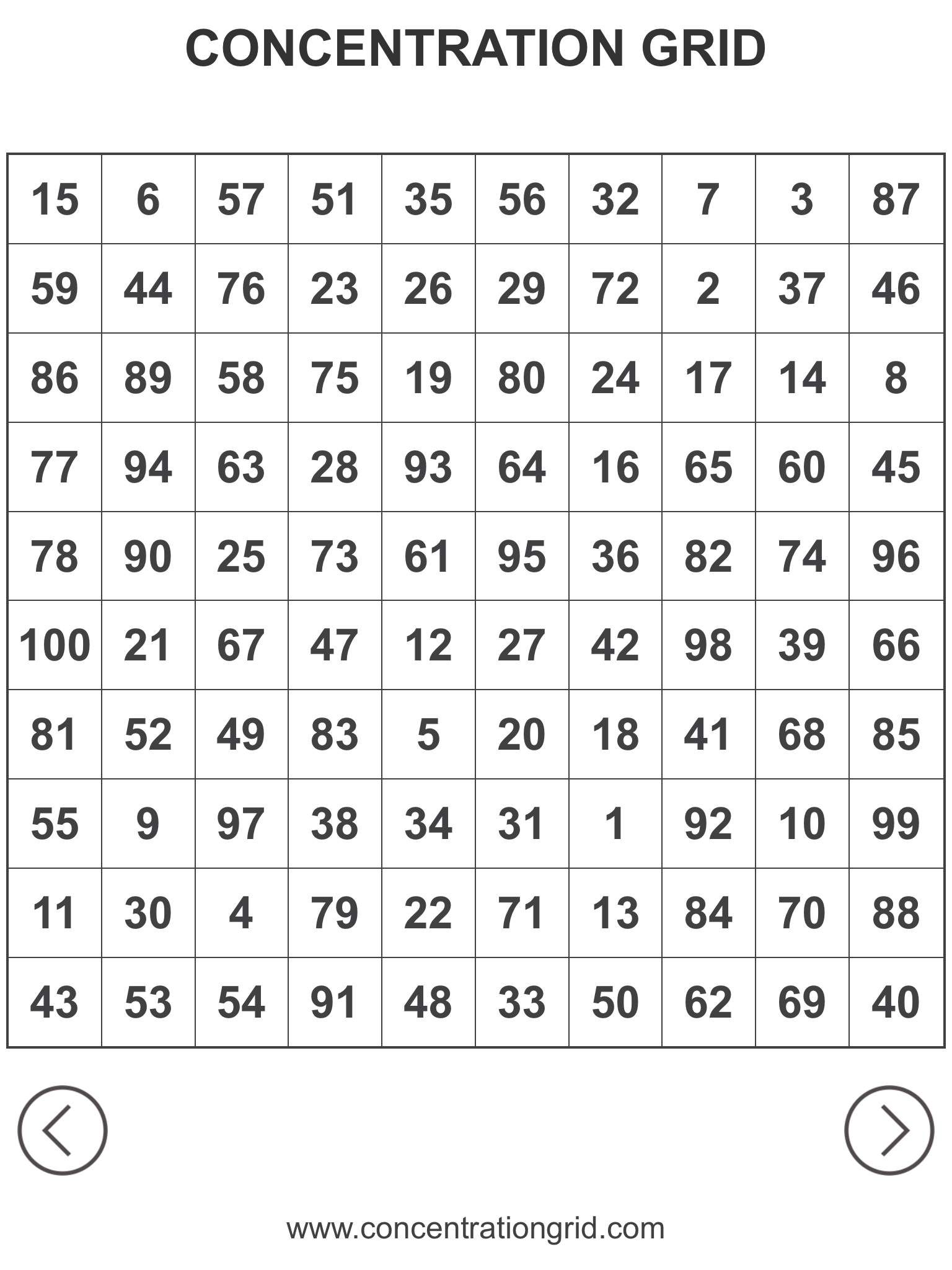Select number 100 in the grid
The image size is (952, 1270).
click(55, 645)
